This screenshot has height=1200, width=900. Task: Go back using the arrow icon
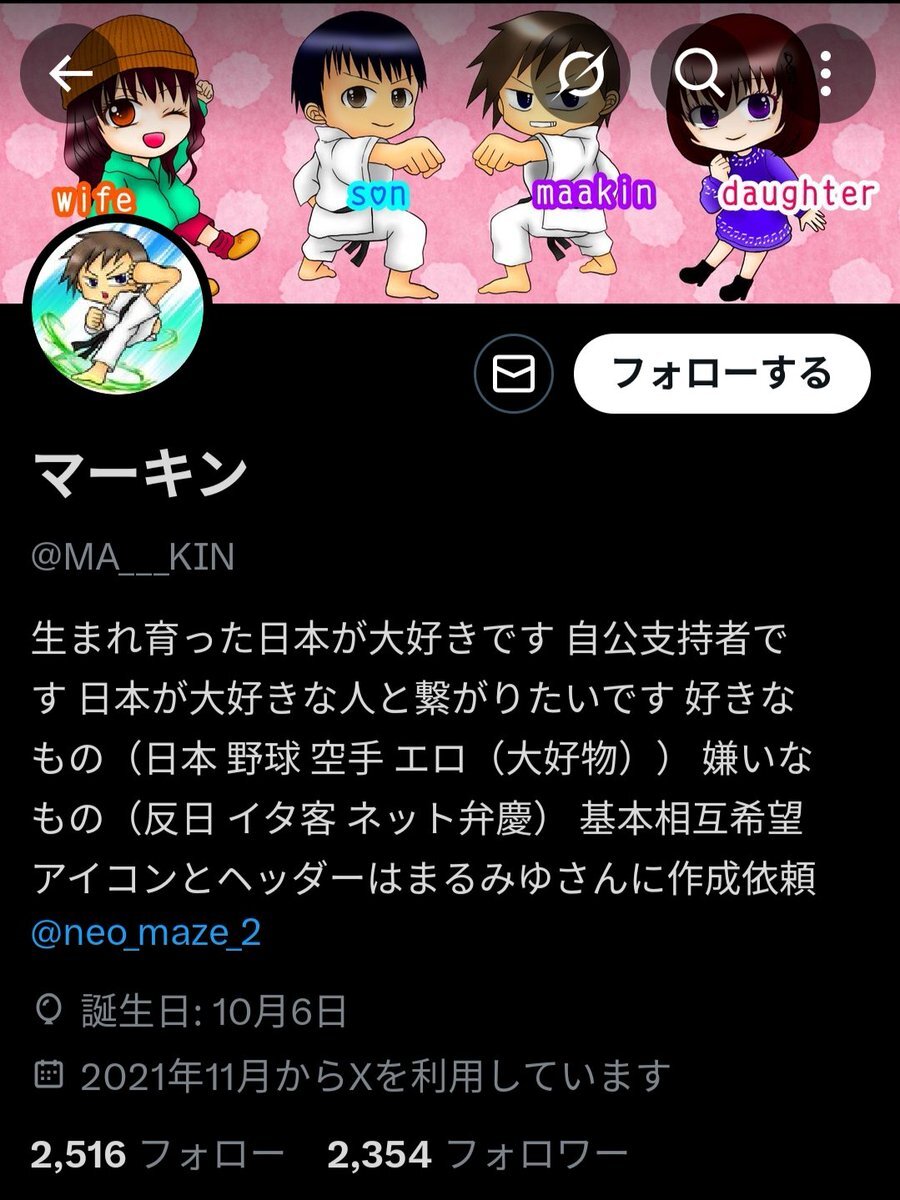point(70,72)
